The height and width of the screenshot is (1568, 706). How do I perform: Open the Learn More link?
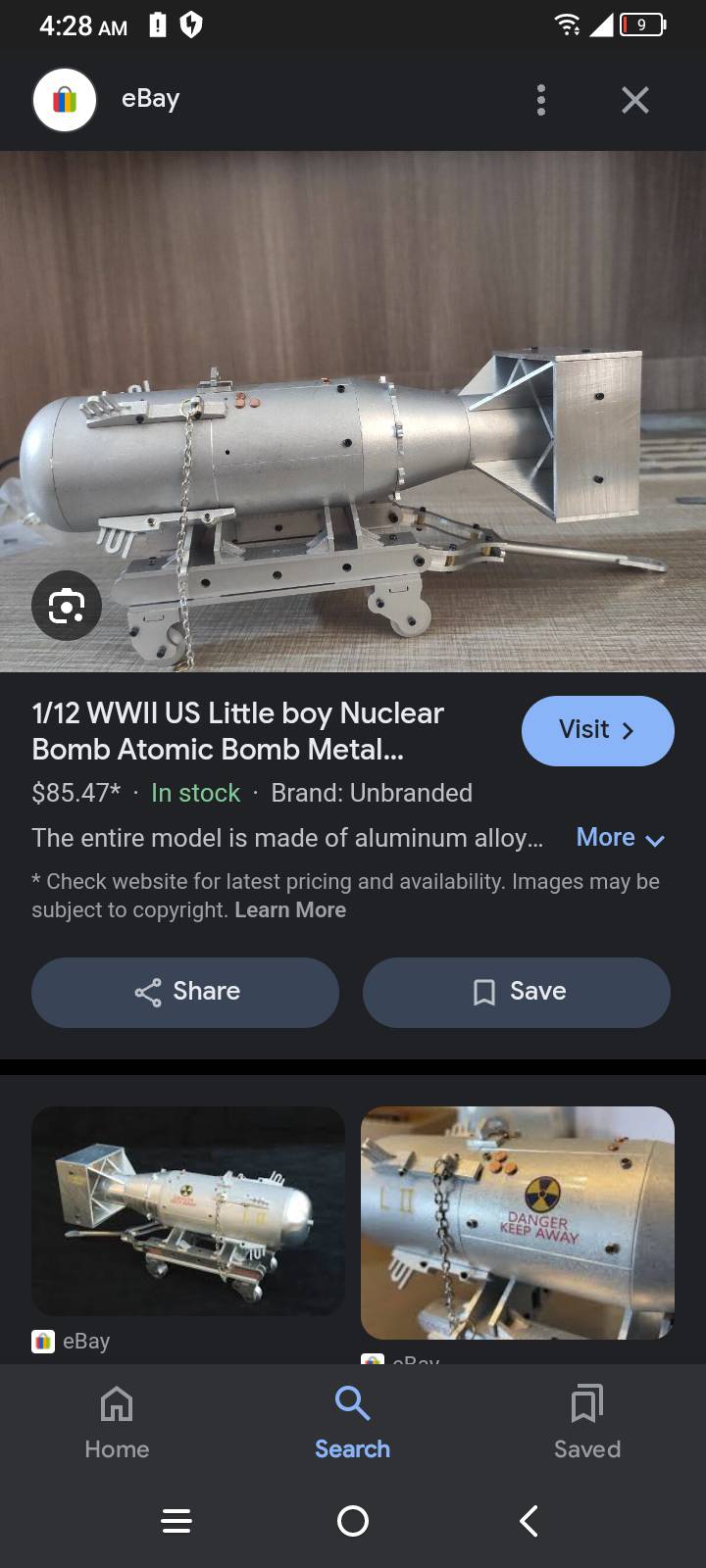290,910
